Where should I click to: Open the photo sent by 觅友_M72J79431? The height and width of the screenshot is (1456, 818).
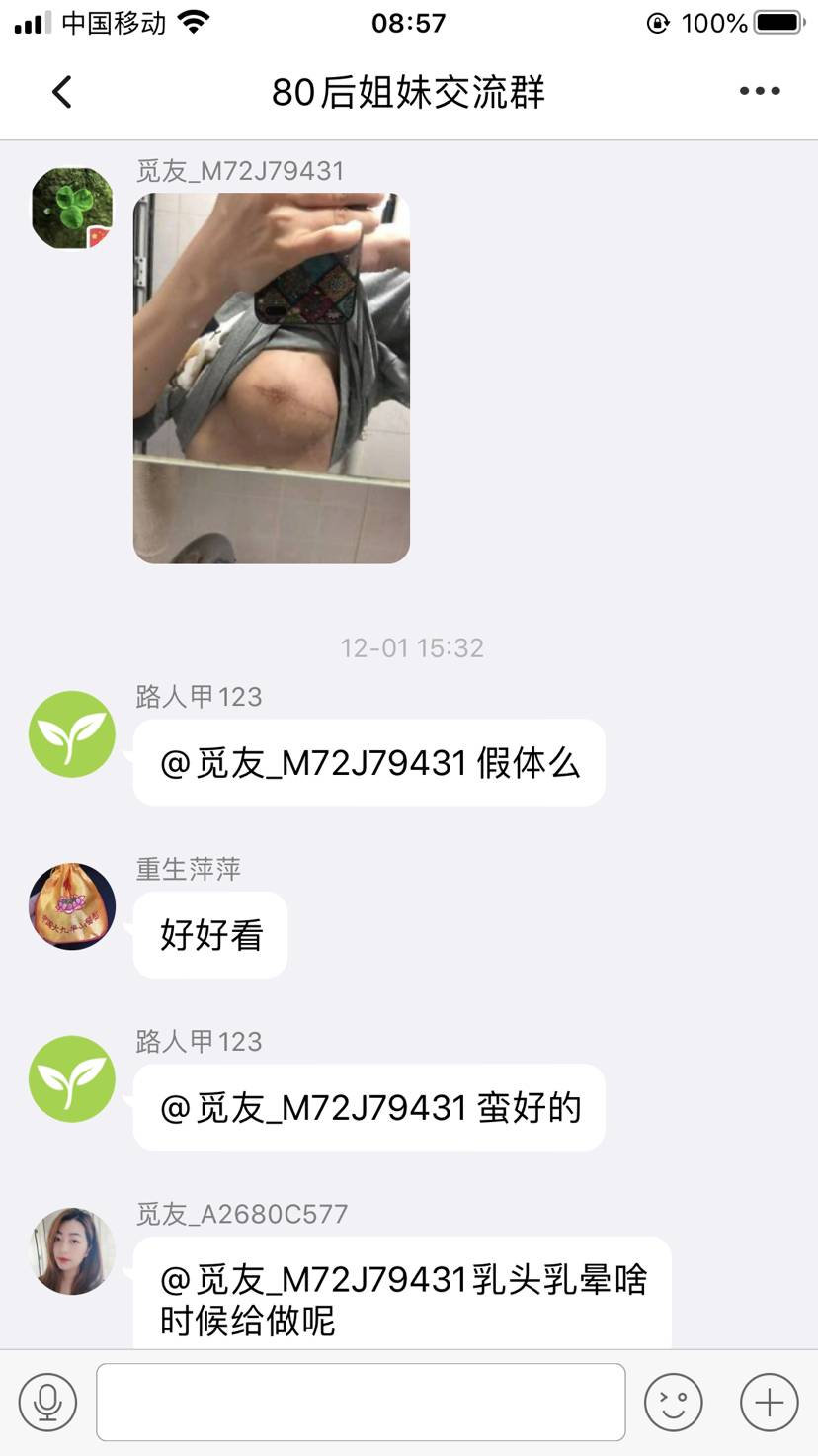(x=272, y=378)
